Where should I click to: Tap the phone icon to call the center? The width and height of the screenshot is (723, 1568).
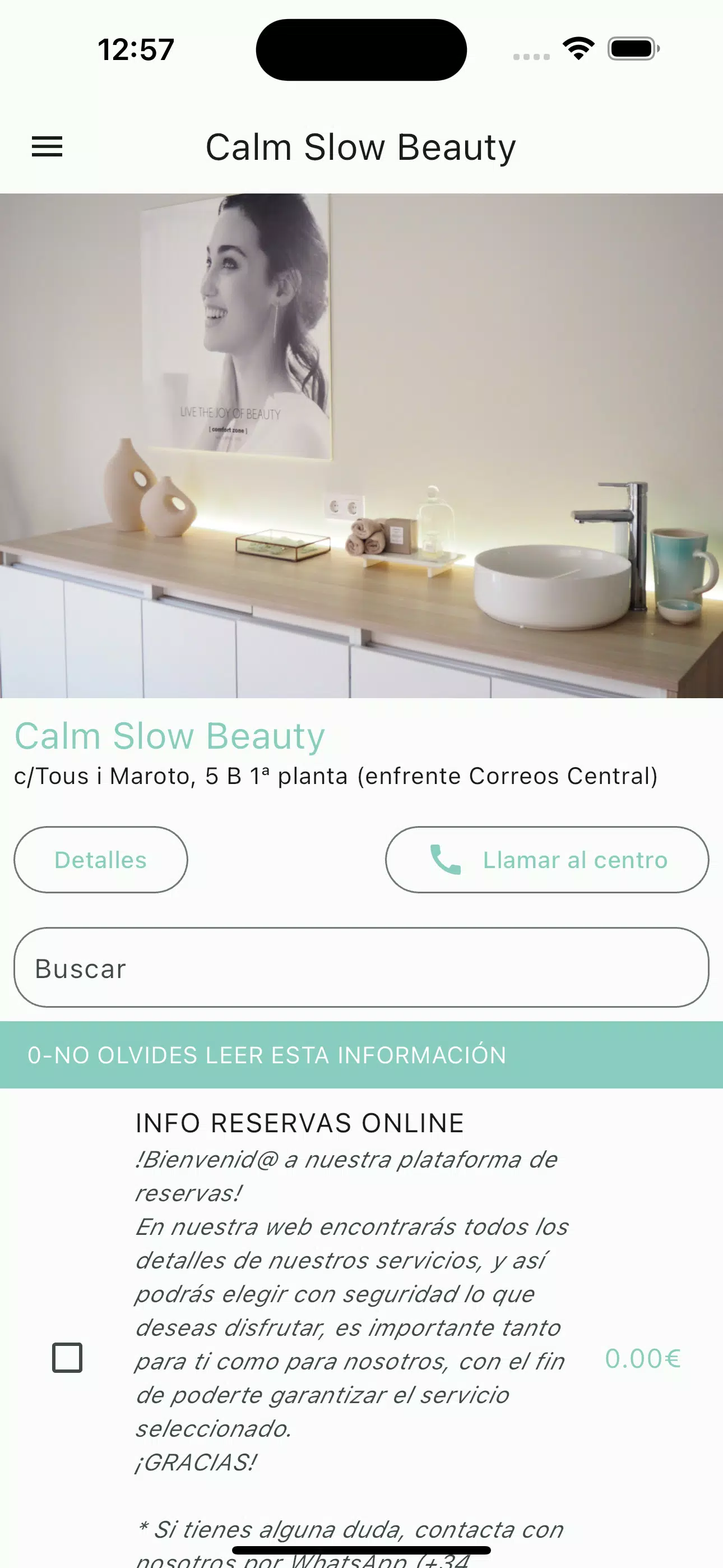pos(444,860)
